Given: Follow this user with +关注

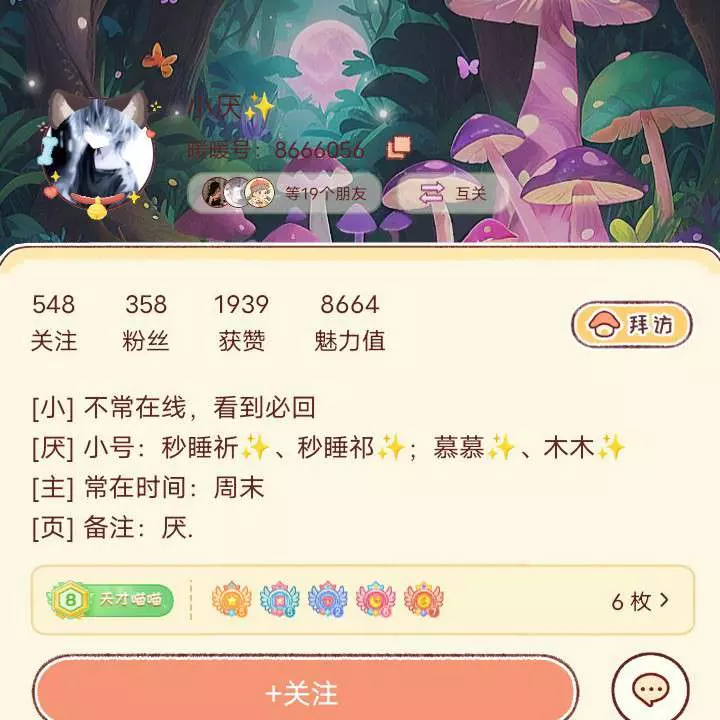Looking at the screenshot, I should coord(304,692).
